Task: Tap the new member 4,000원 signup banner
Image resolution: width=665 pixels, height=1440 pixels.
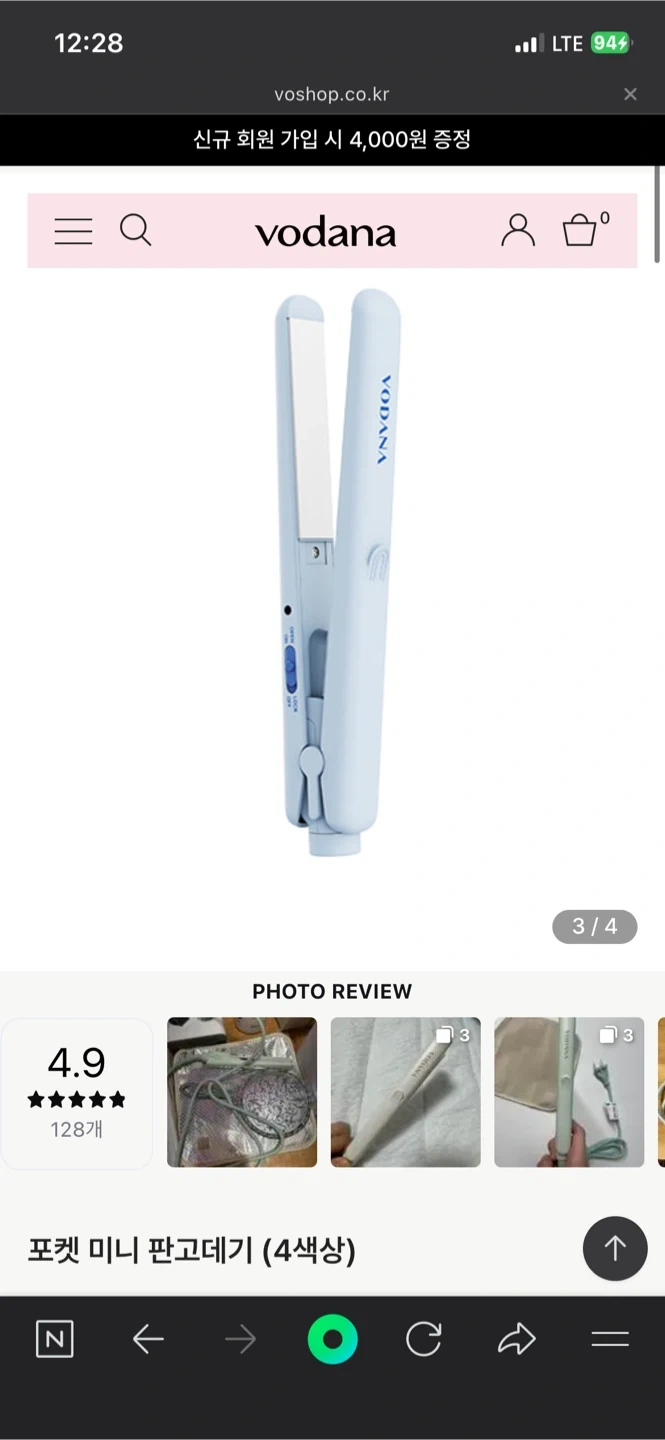Action: tap(332, 139)
